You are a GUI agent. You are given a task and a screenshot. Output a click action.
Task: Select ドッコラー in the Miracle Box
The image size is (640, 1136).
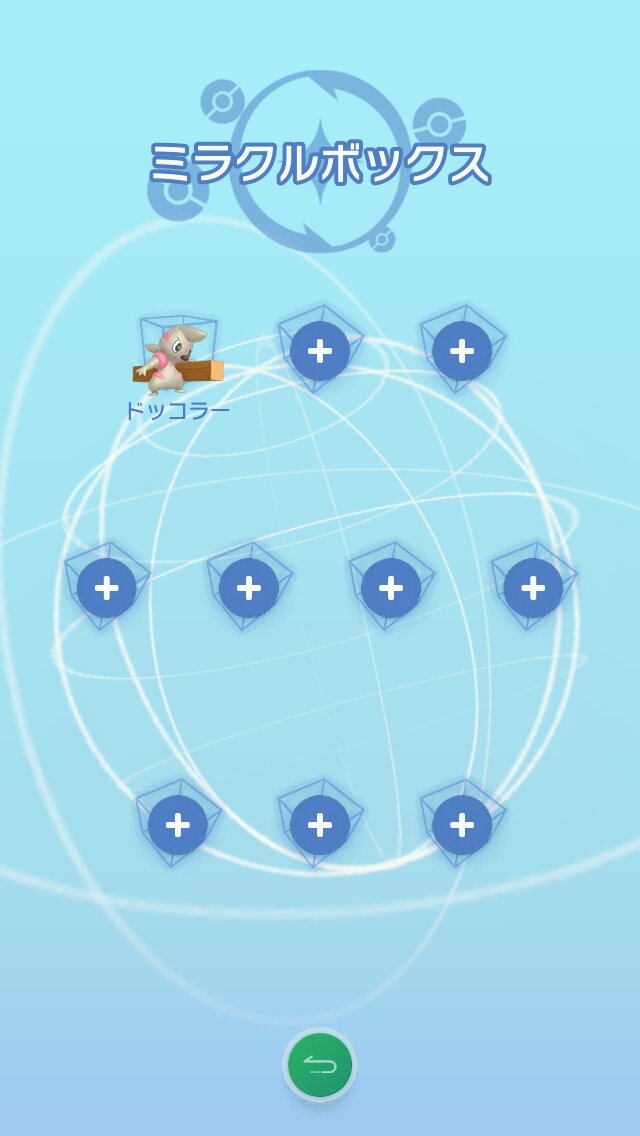178,362
